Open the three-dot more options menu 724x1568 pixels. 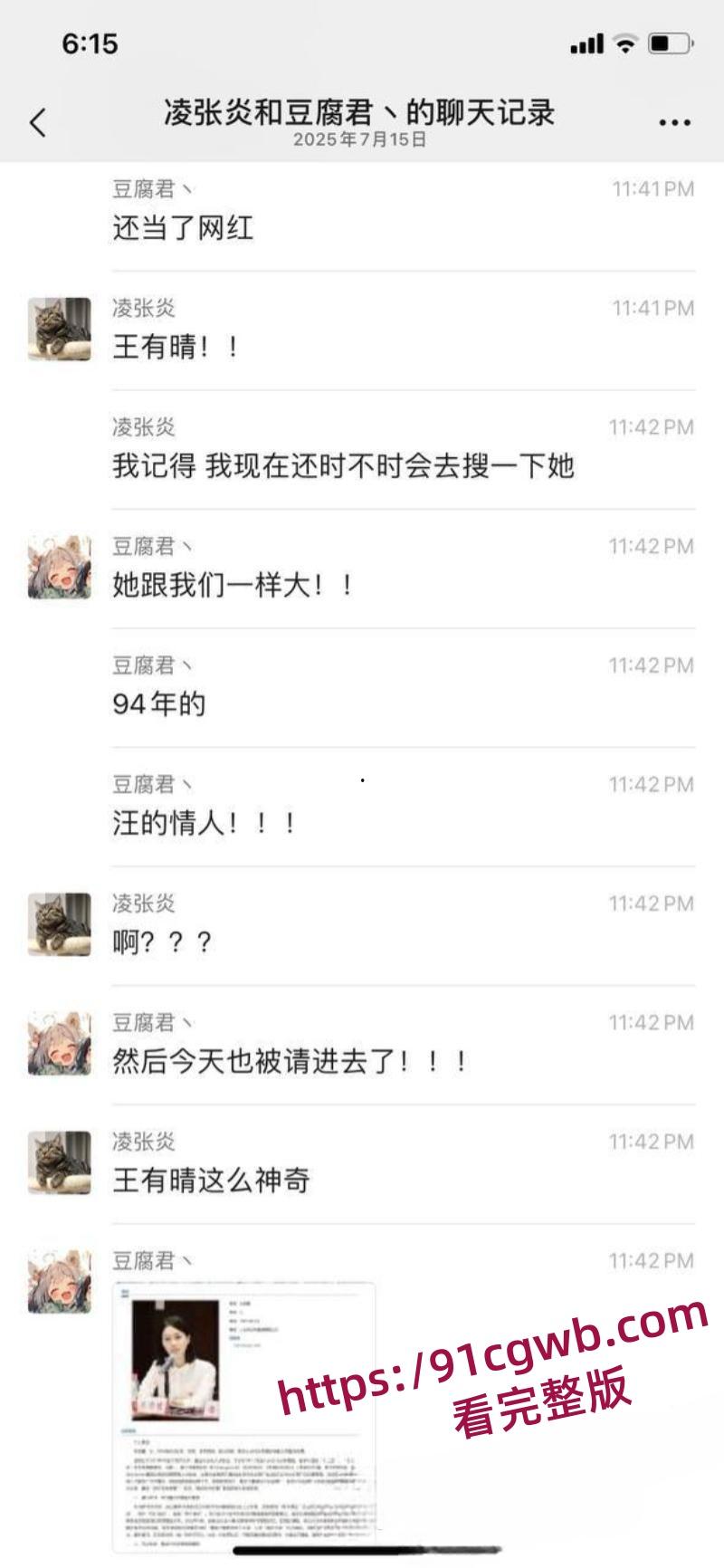click(674, 123)
